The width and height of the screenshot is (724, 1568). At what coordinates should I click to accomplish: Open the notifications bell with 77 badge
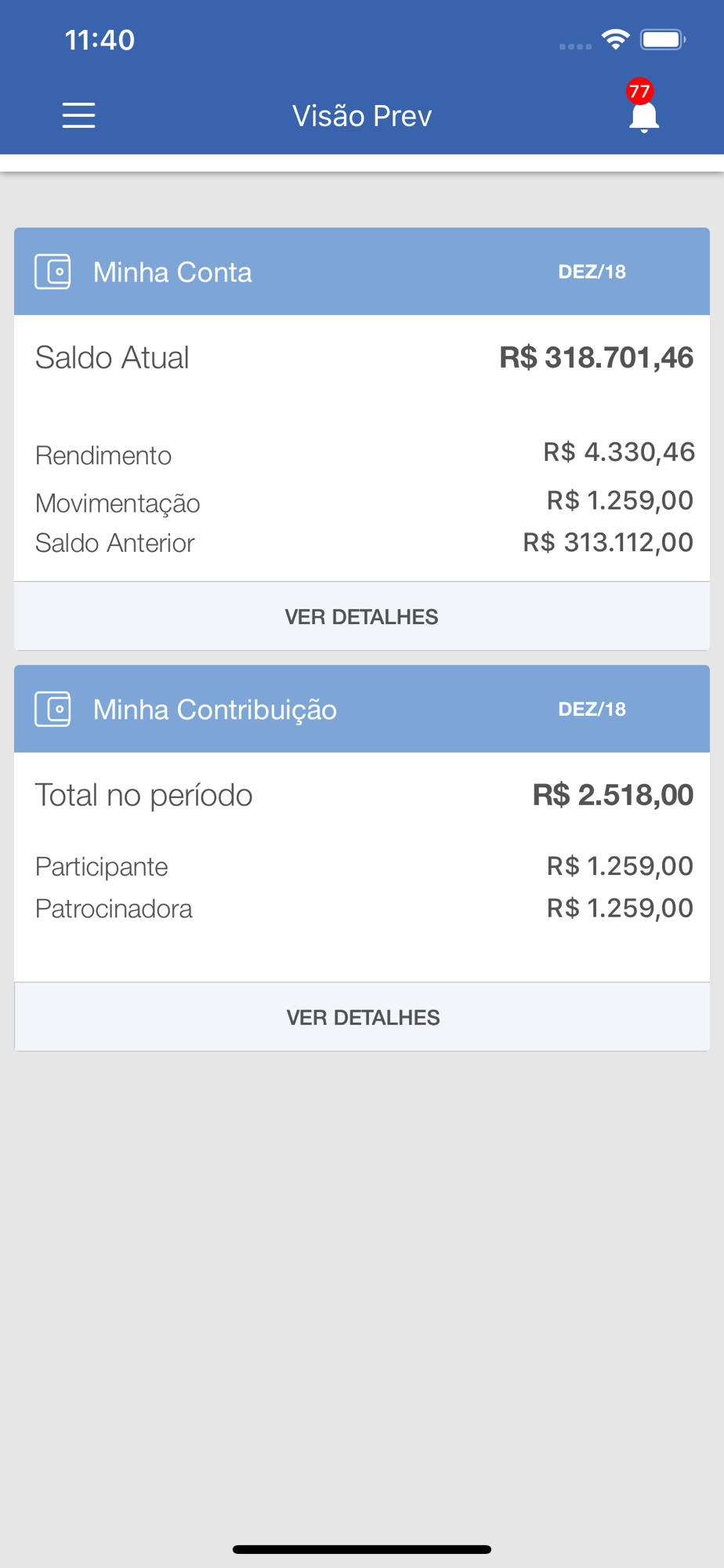643,108
